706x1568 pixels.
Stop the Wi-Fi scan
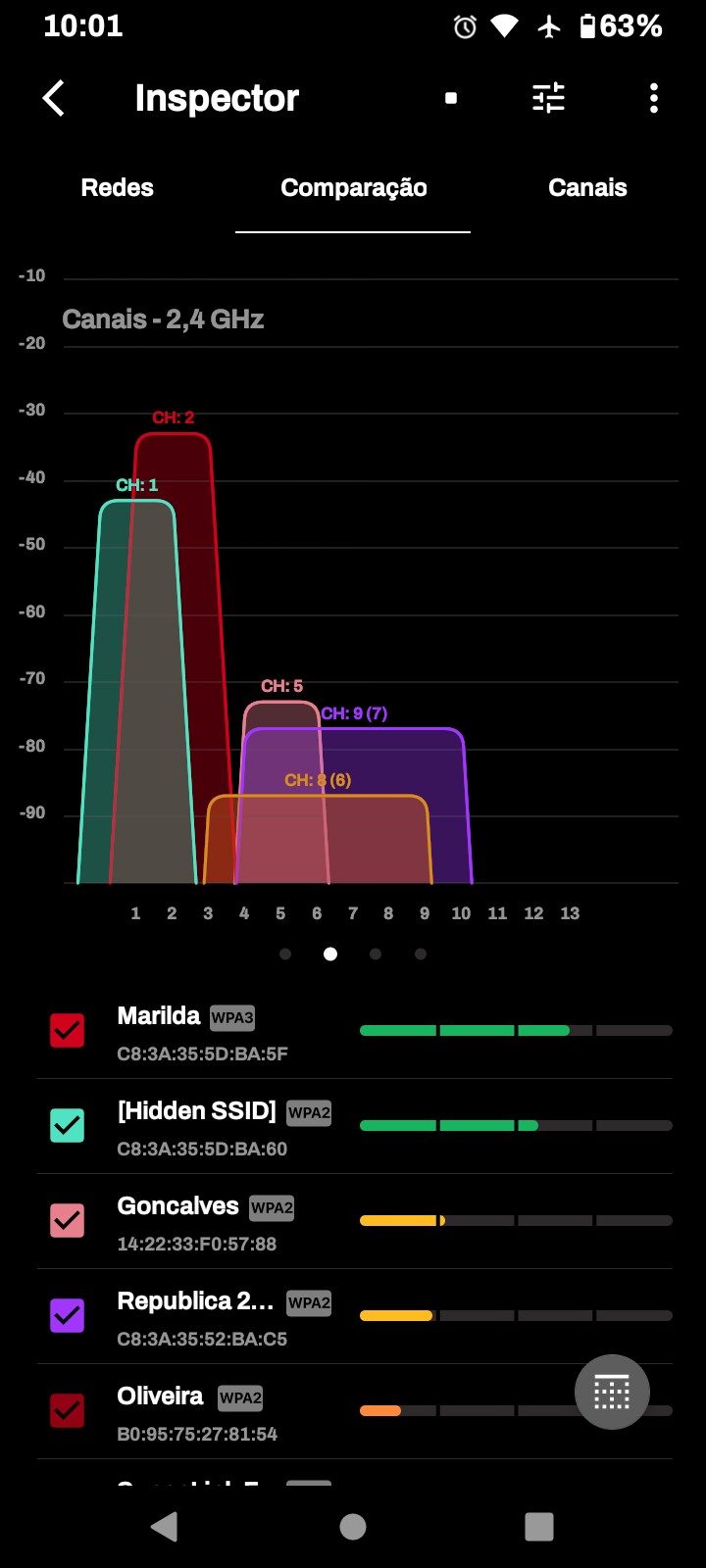point(451,98)
